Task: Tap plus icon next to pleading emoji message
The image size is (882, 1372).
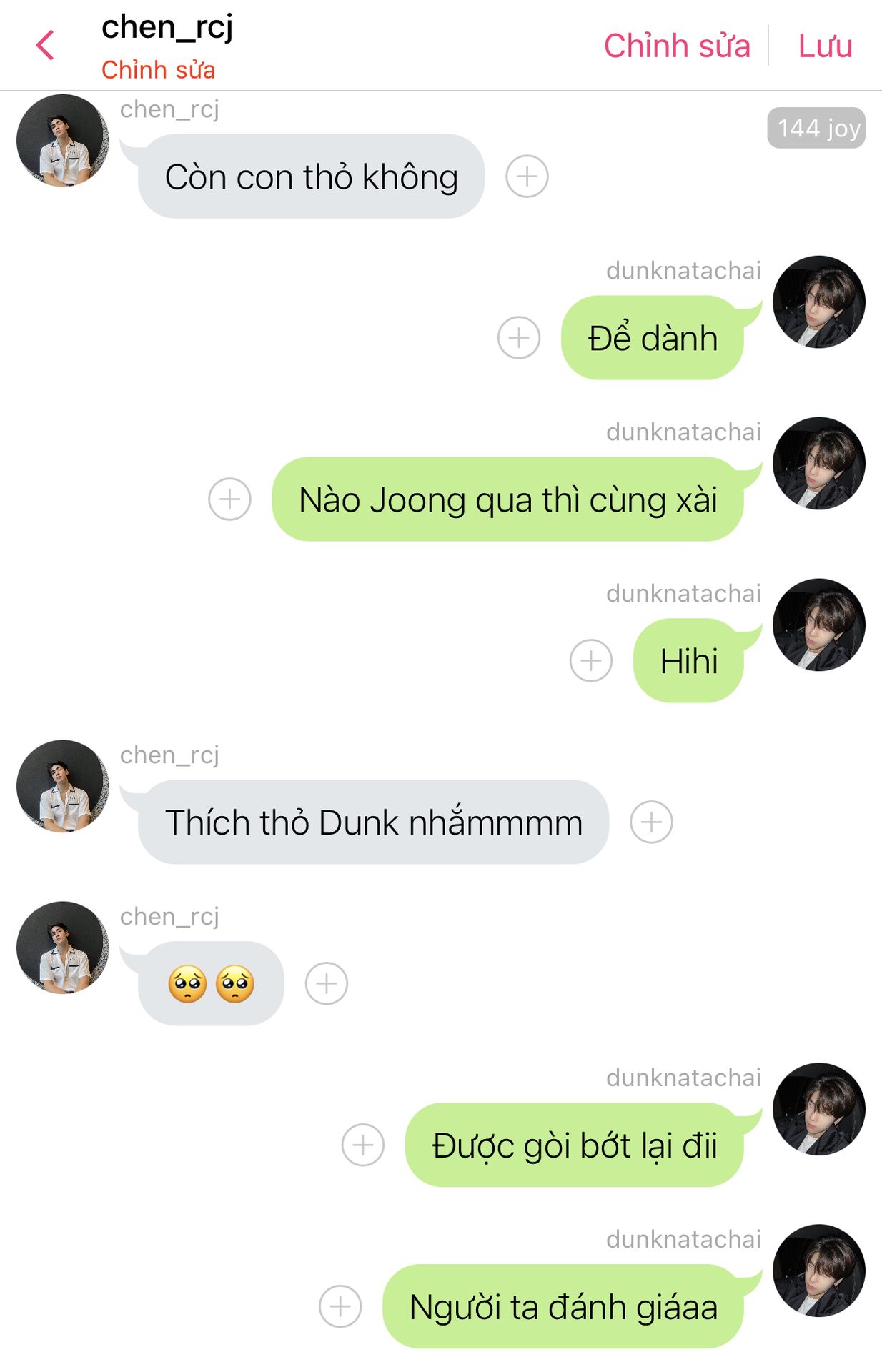Action: click(327, 984)
